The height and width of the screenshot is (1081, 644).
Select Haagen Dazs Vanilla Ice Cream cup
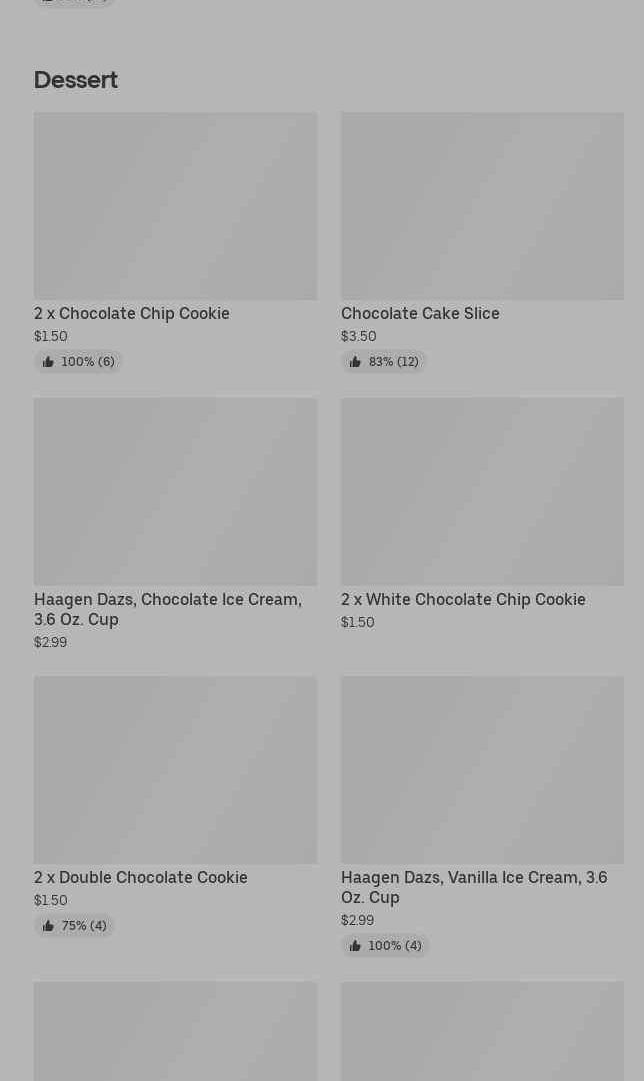click(x=482, y=816)
